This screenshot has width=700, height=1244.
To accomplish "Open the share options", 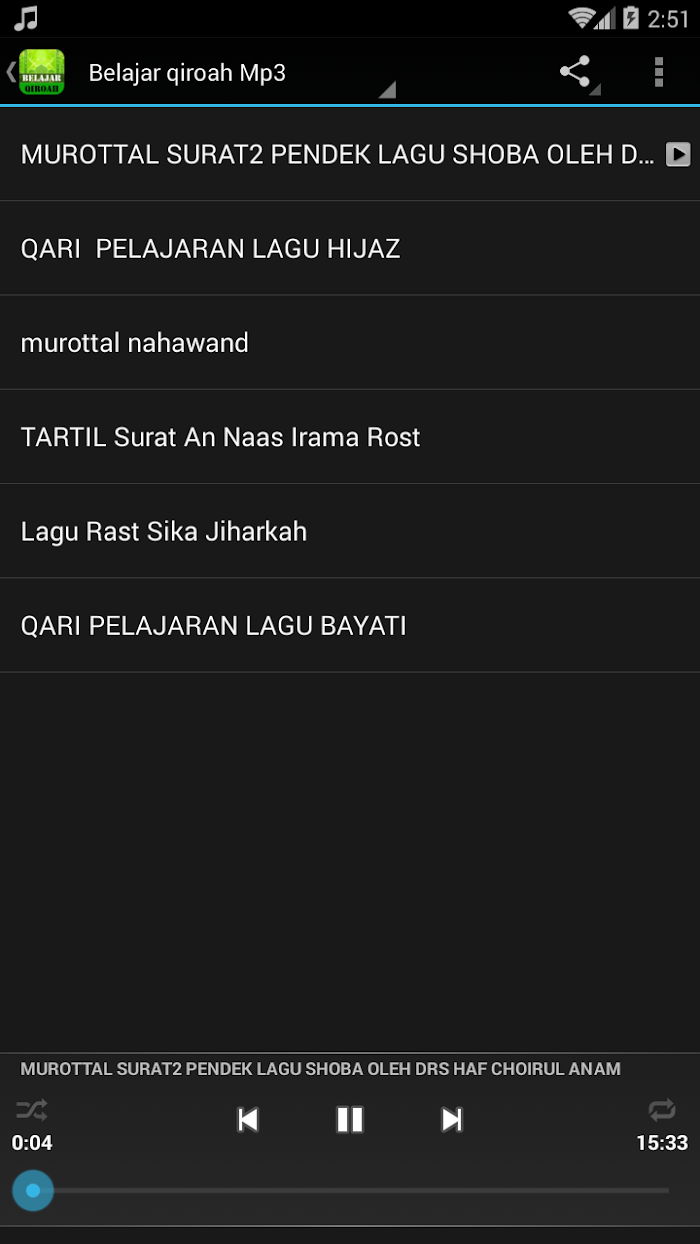I will (575, 72).
